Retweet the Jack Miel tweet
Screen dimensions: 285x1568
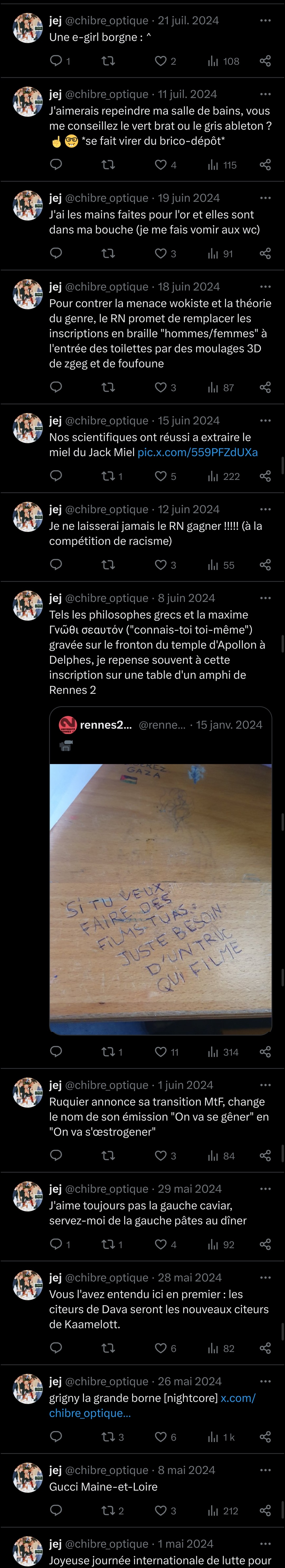point(108,476)
